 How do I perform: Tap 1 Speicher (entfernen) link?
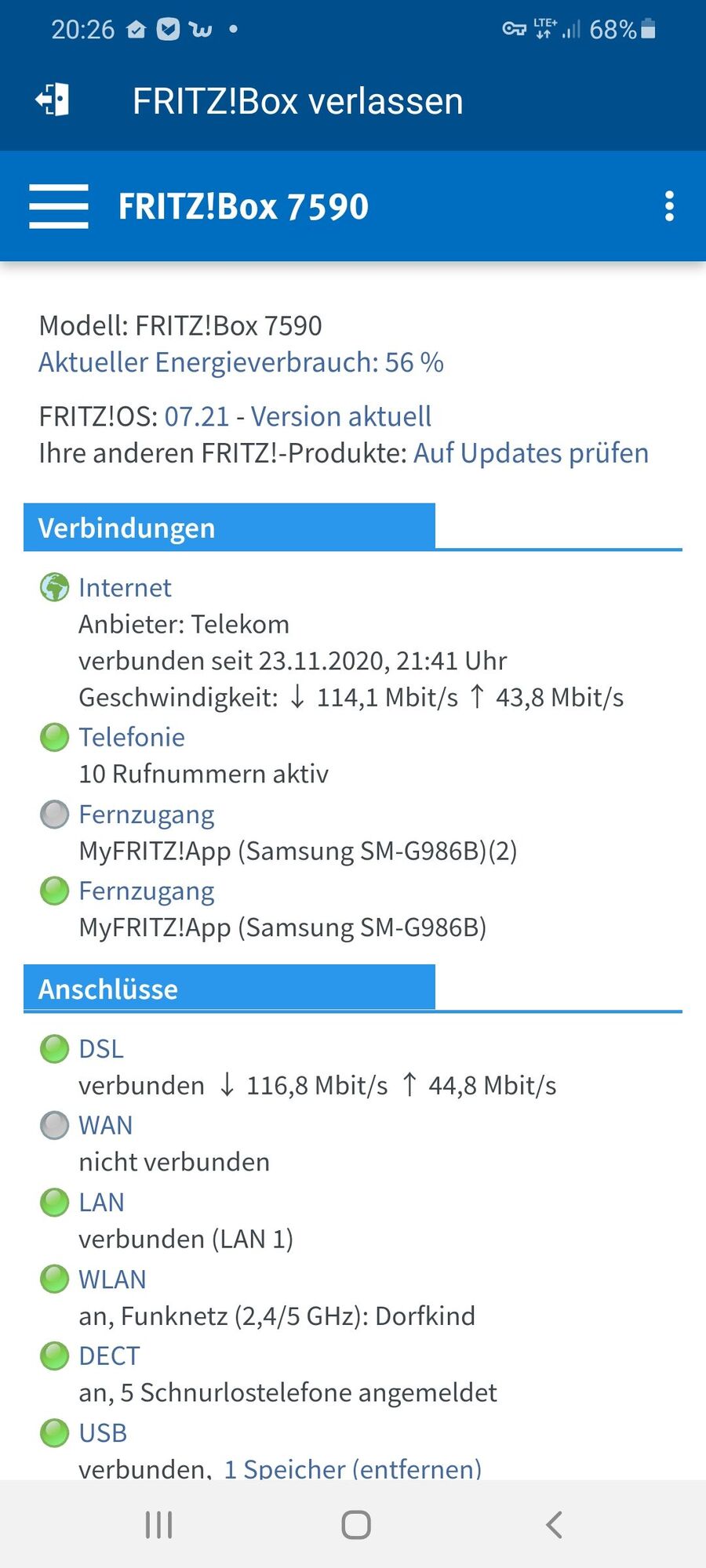tap(352, 1468)
